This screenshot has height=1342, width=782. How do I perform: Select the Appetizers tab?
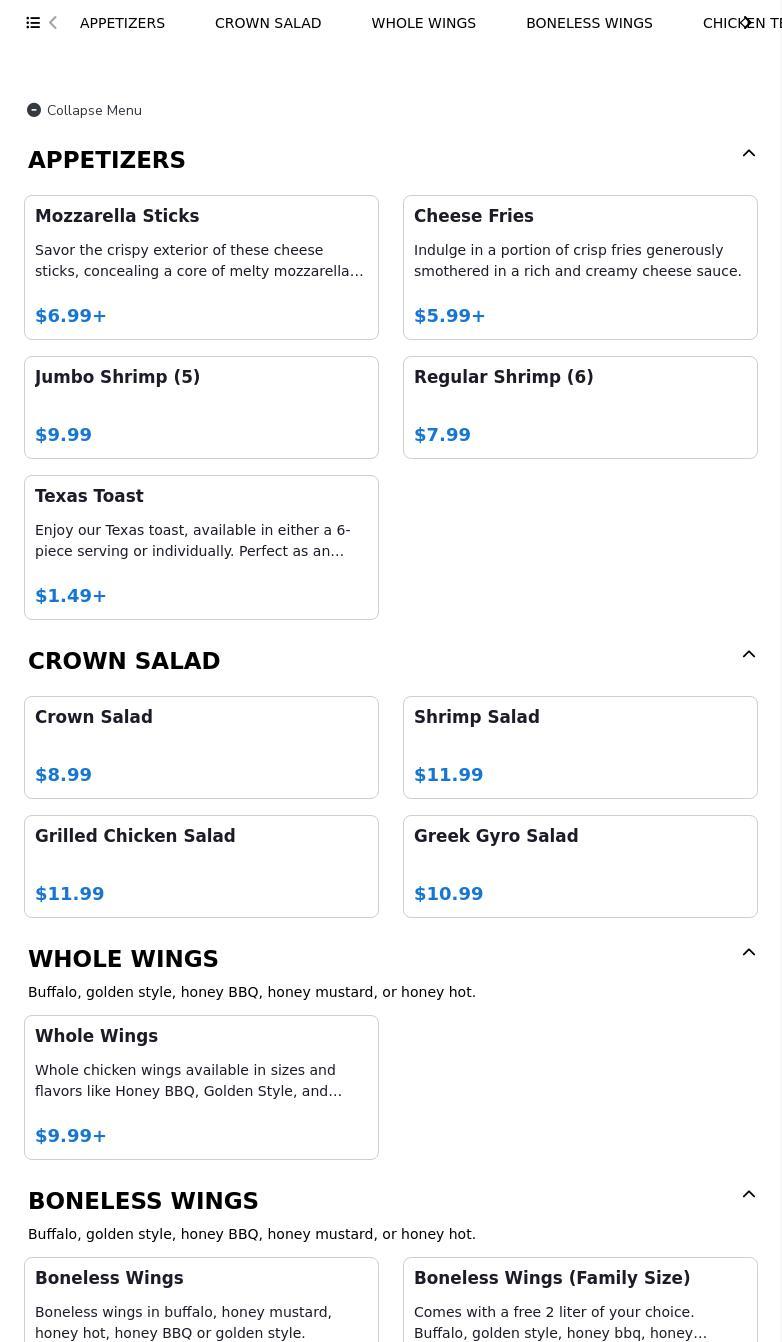click(122, 23)
